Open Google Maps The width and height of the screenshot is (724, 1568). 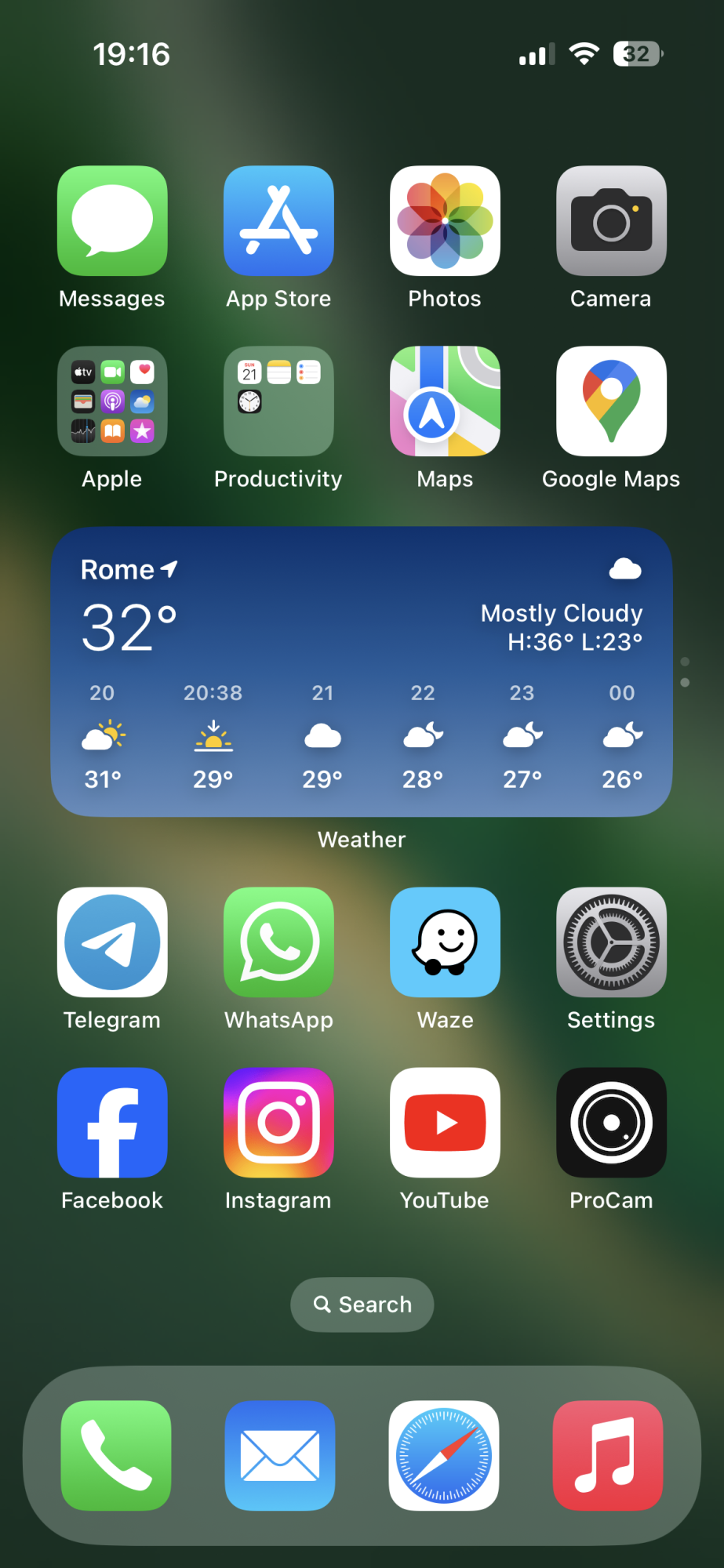pyautogui.click(x=611, y=401)
